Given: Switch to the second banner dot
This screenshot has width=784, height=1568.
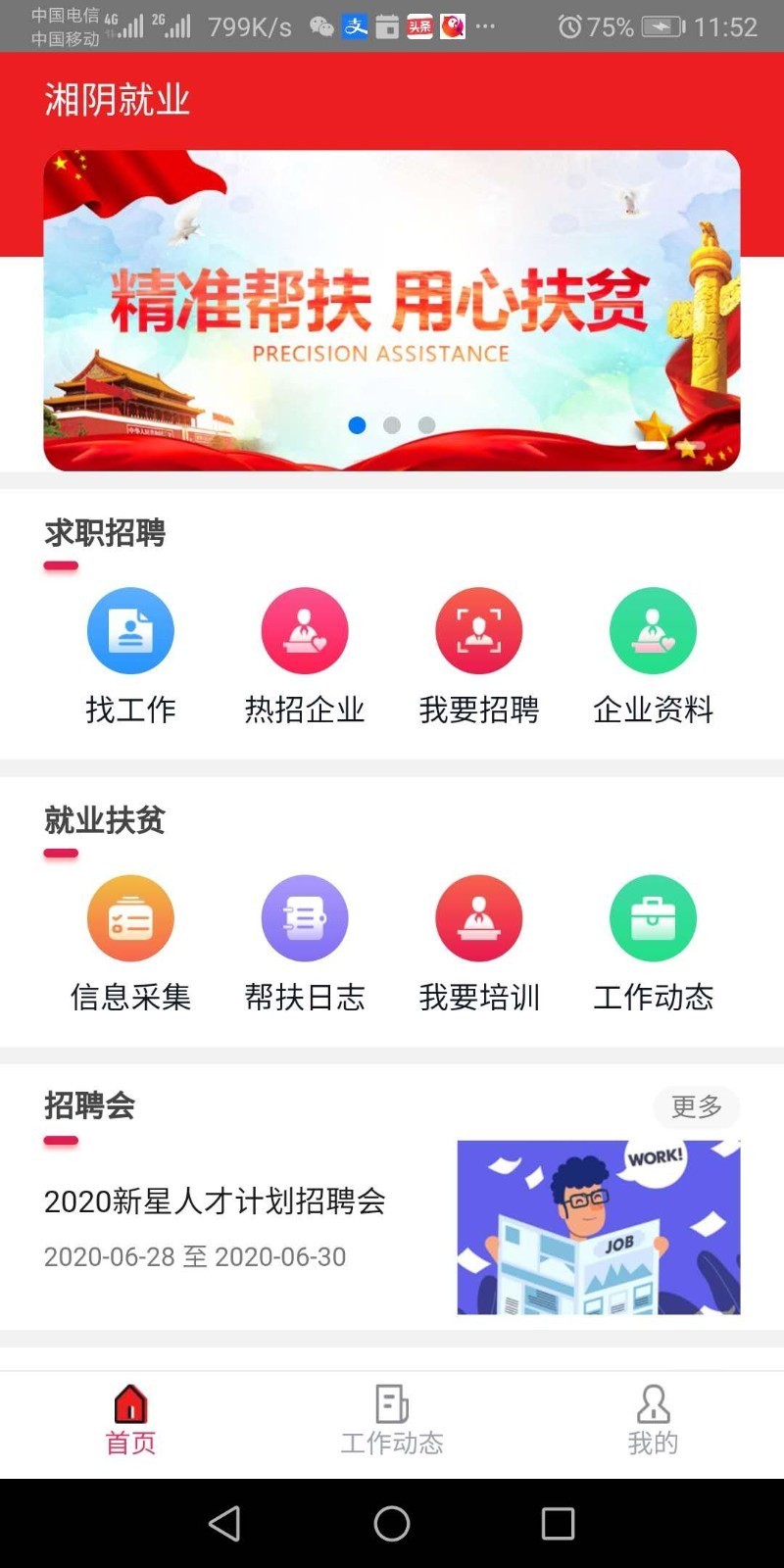Looking at the screenshot, I should point(392,425).
